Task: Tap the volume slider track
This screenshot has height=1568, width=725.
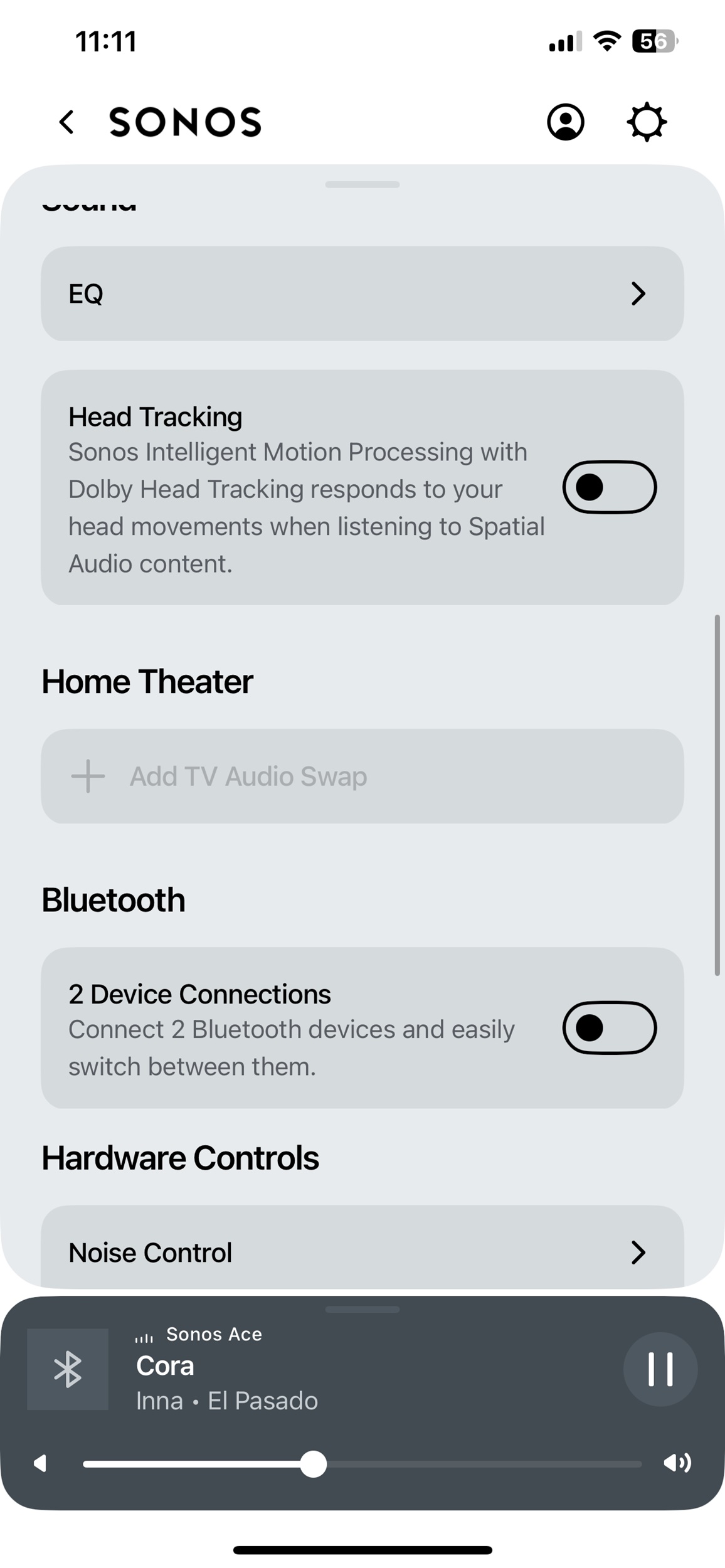Action: point(362,1464)
